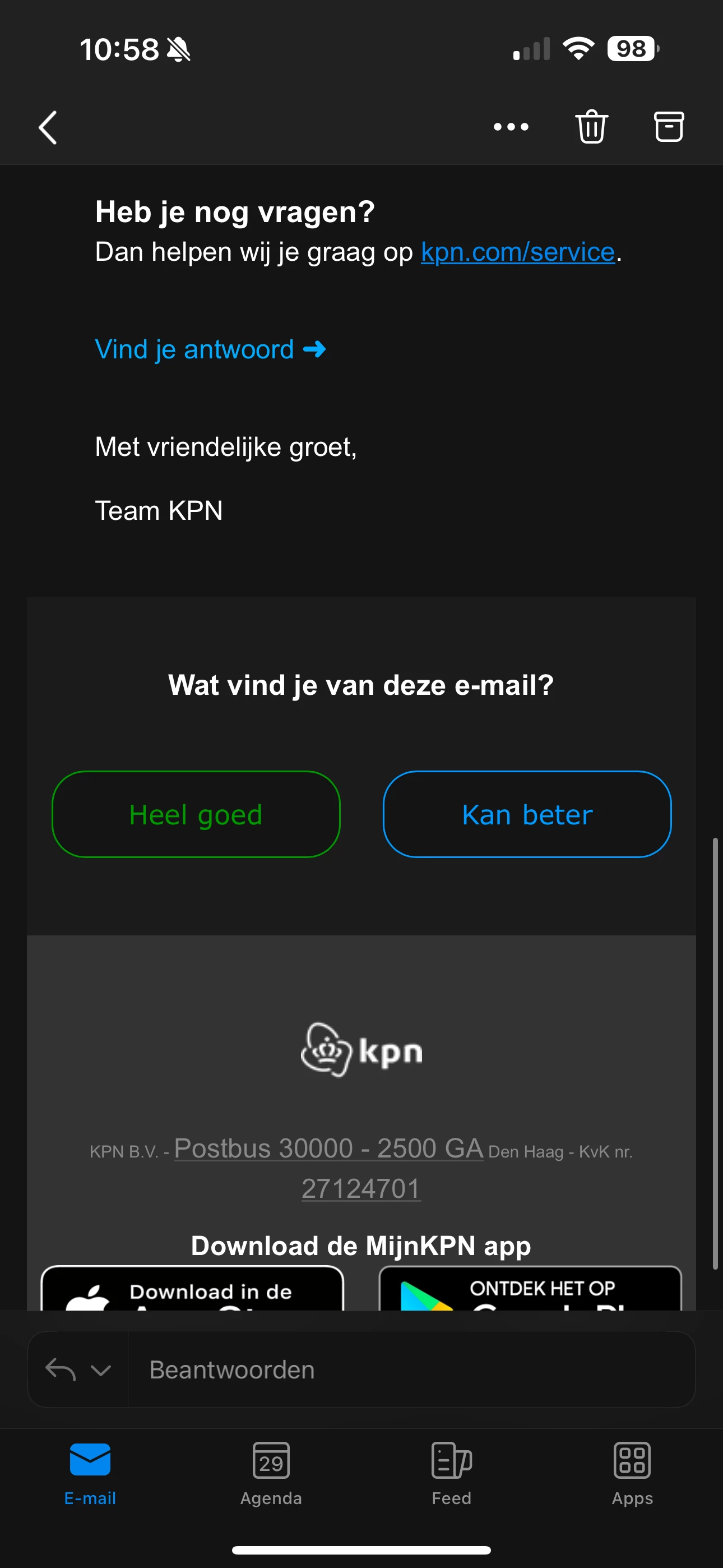This screenshot has height=1568, width=723.
Task: Choose the 'Kan beter' feedback button
Action: [527, 814]
